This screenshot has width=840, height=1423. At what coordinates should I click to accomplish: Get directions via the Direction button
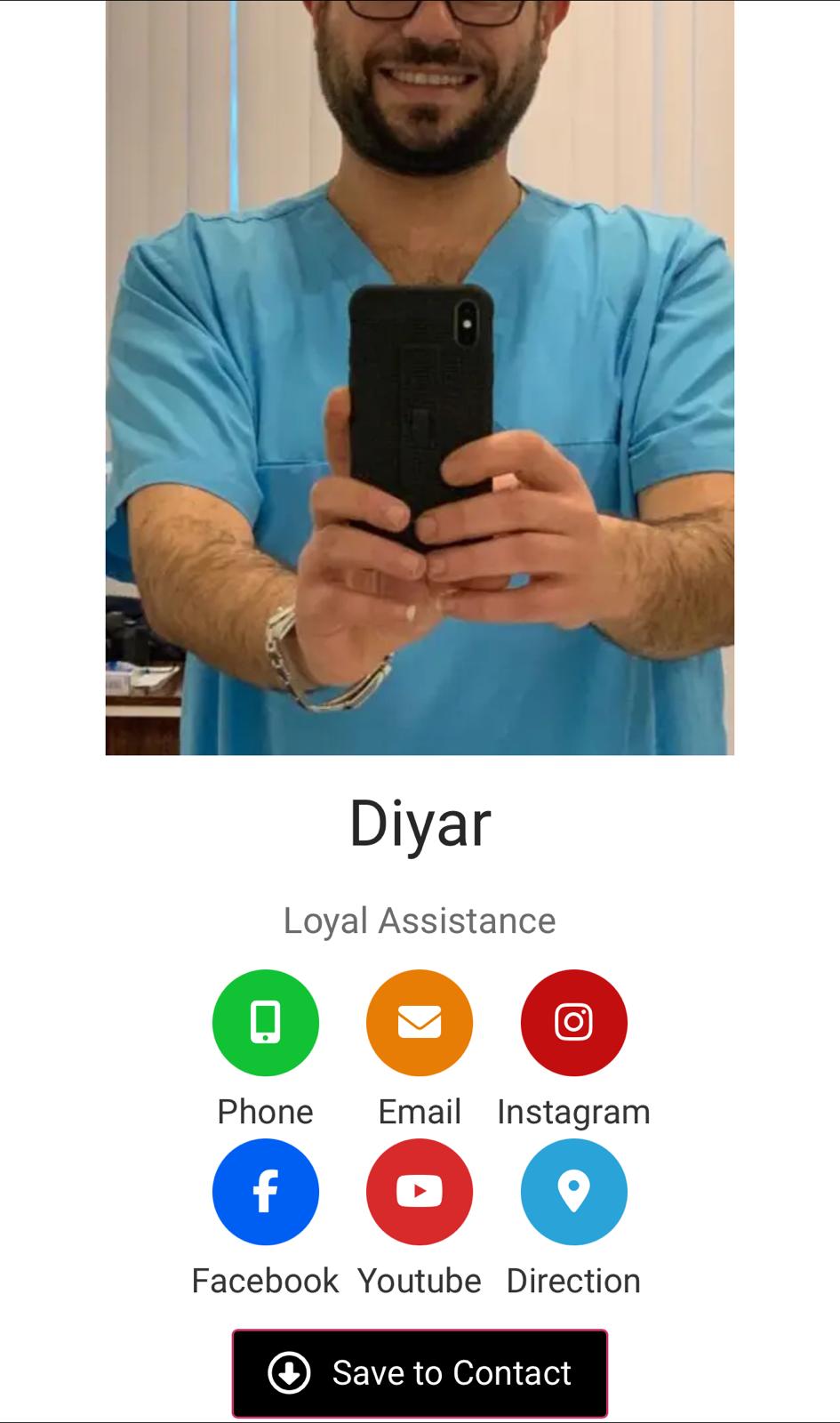click(x=573, y=1192)
